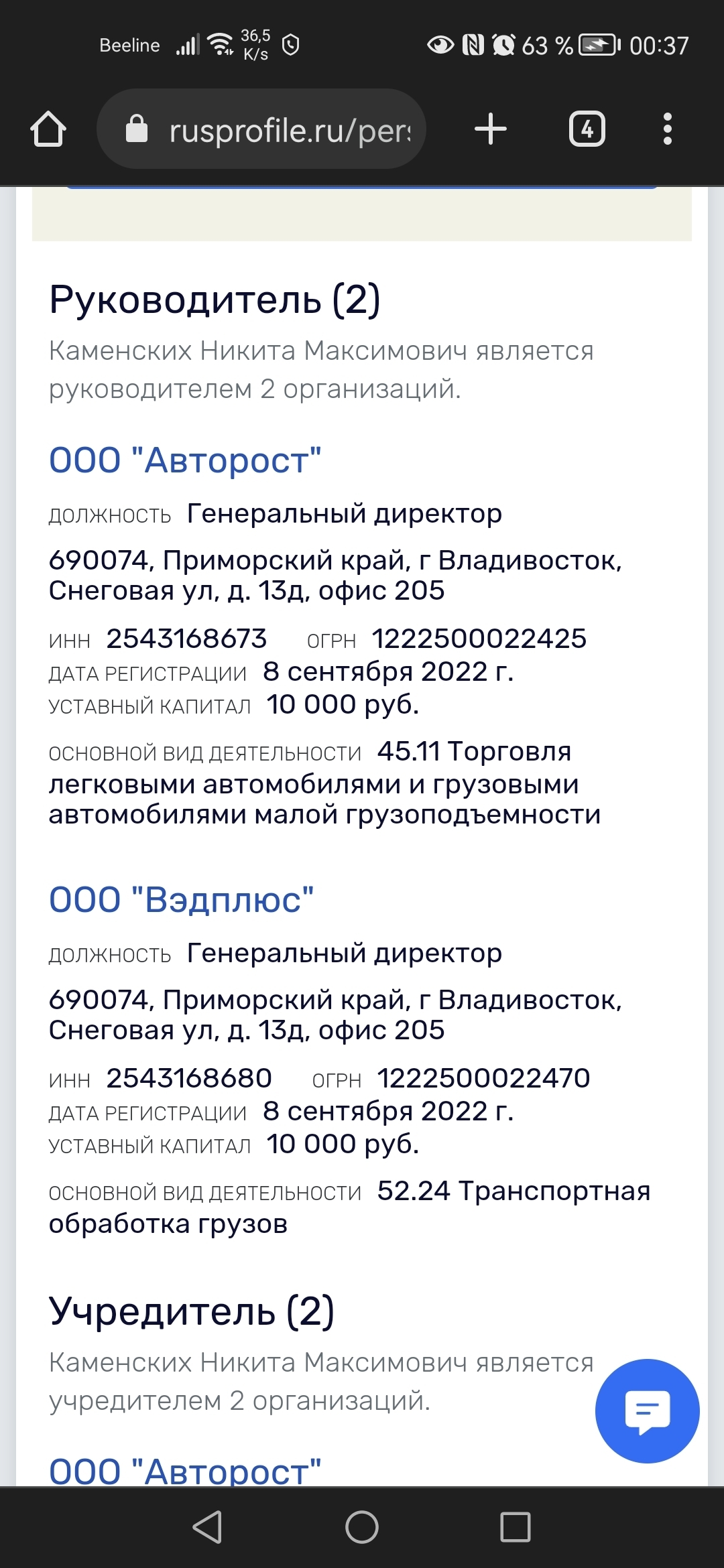Open the chat support floating button
724x1568 pixels.
click(647, 1411)
